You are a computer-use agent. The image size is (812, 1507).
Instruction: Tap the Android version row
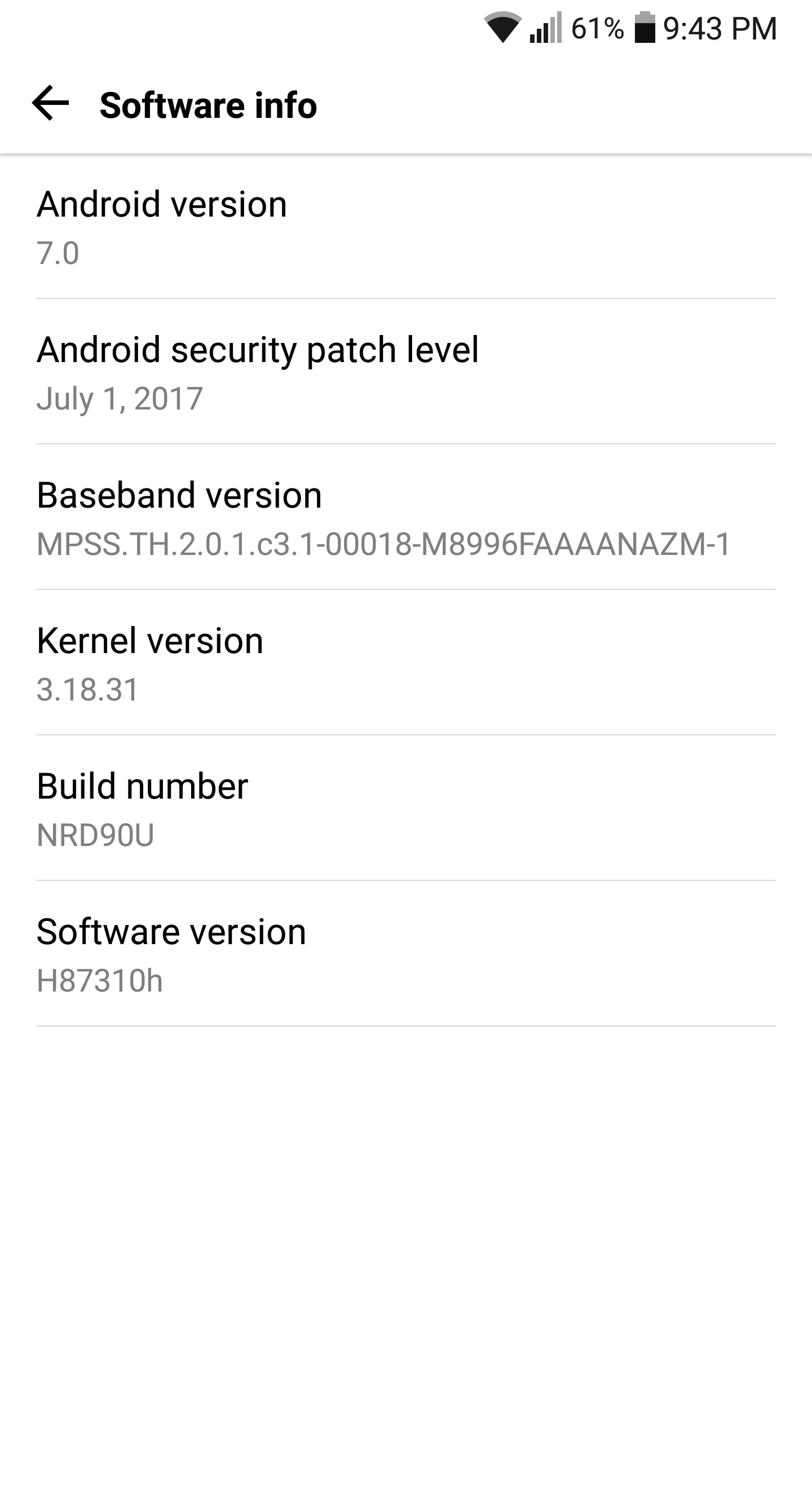point(406,227)
